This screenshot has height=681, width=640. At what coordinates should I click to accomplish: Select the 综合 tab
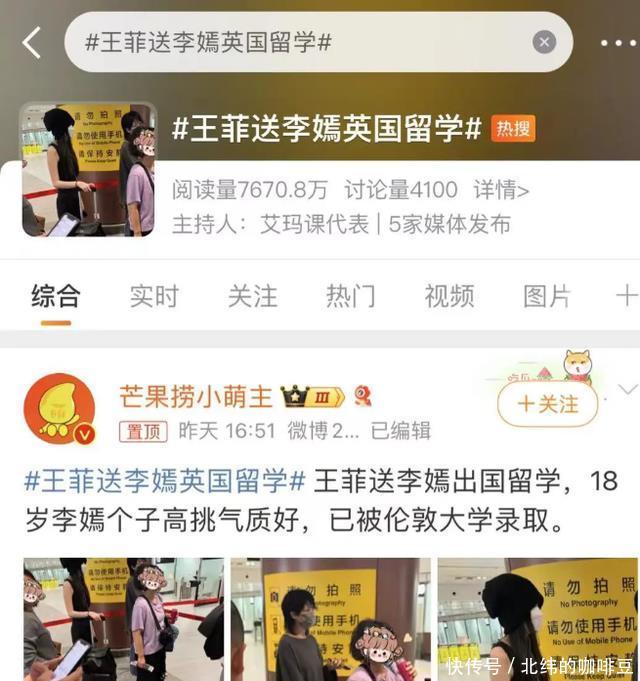coord(56,296)
